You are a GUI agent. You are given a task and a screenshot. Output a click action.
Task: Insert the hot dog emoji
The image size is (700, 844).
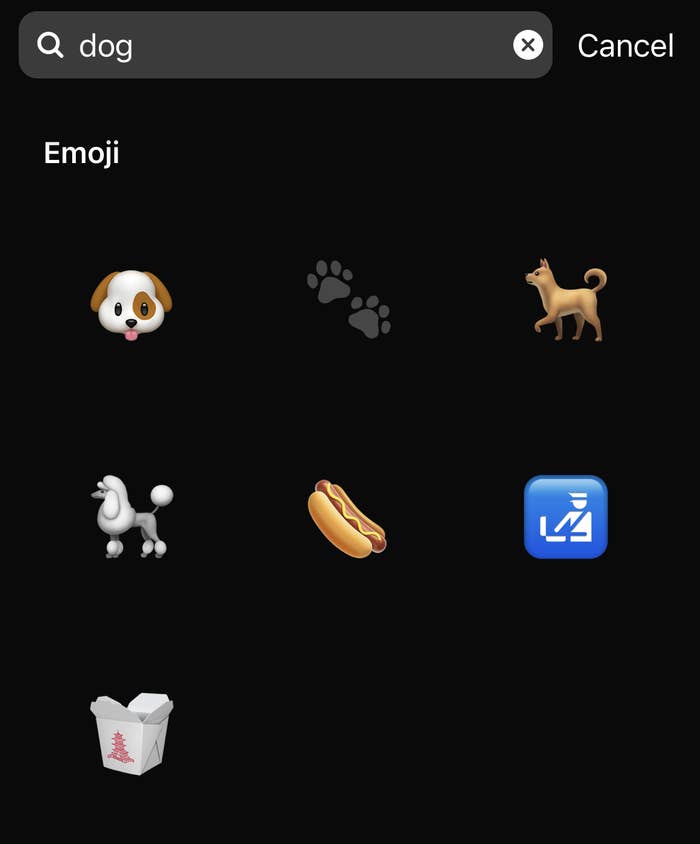click(x=347, y=517)
